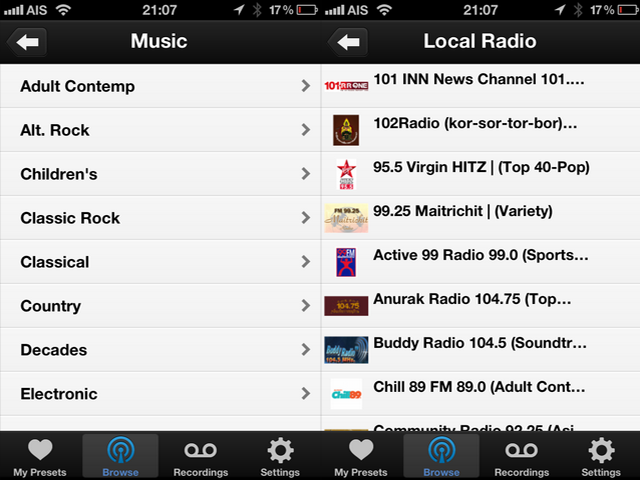Go back from the Local Radio screen
The width and height of the screenshot is (640, 480).
(349, 42)
